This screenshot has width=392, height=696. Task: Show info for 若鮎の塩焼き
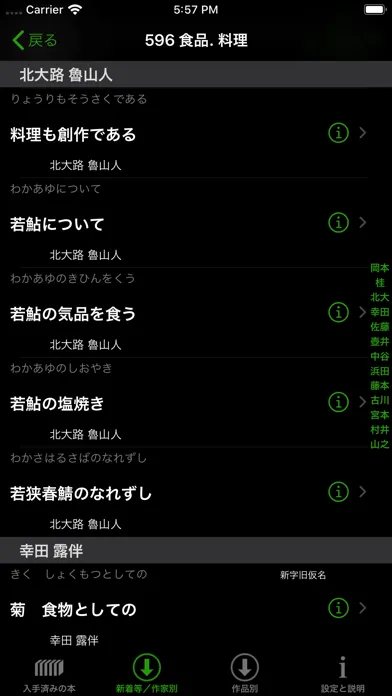pos(338,402)
